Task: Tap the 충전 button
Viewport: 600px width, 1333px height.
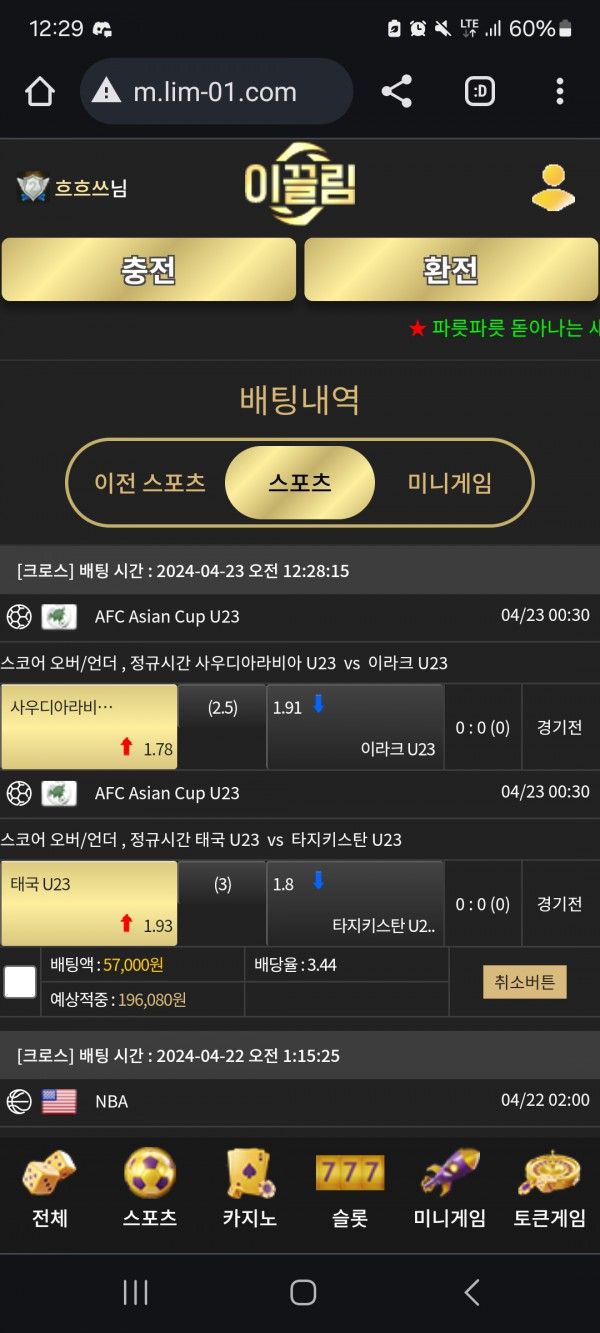Action: (149, 269)
